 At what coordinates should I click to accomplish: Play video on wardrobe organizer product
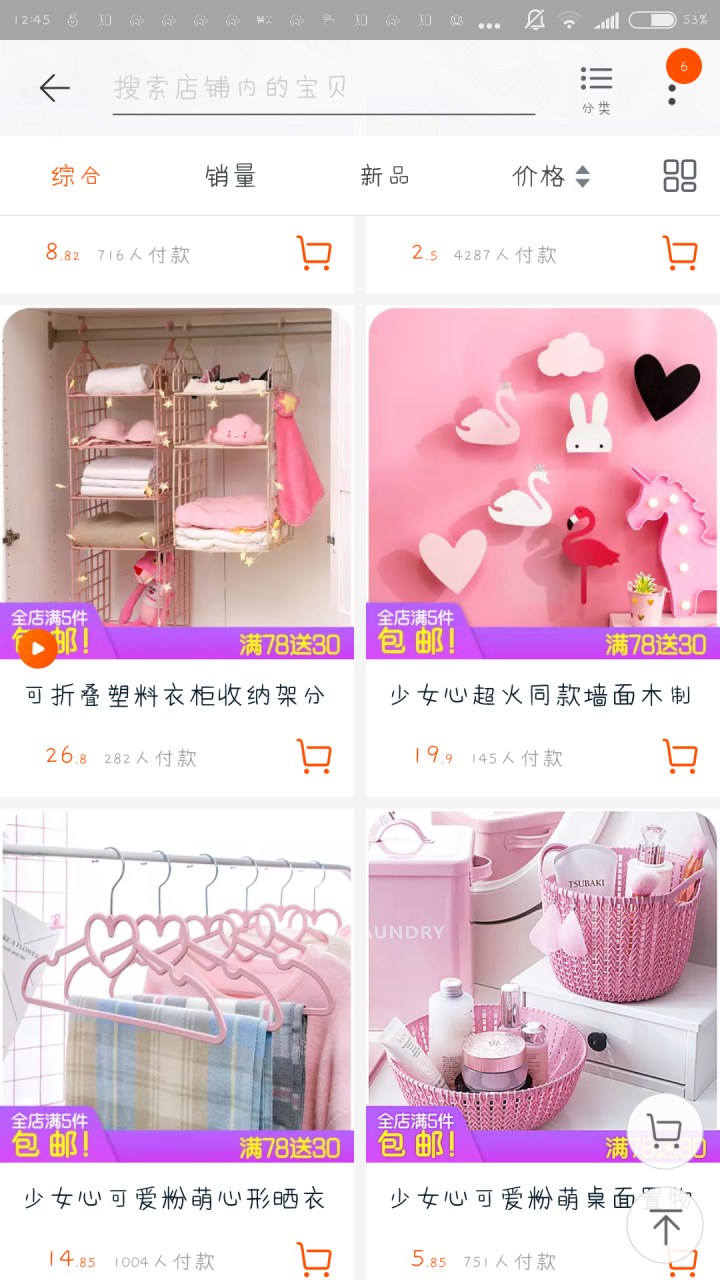pos(38,650)
